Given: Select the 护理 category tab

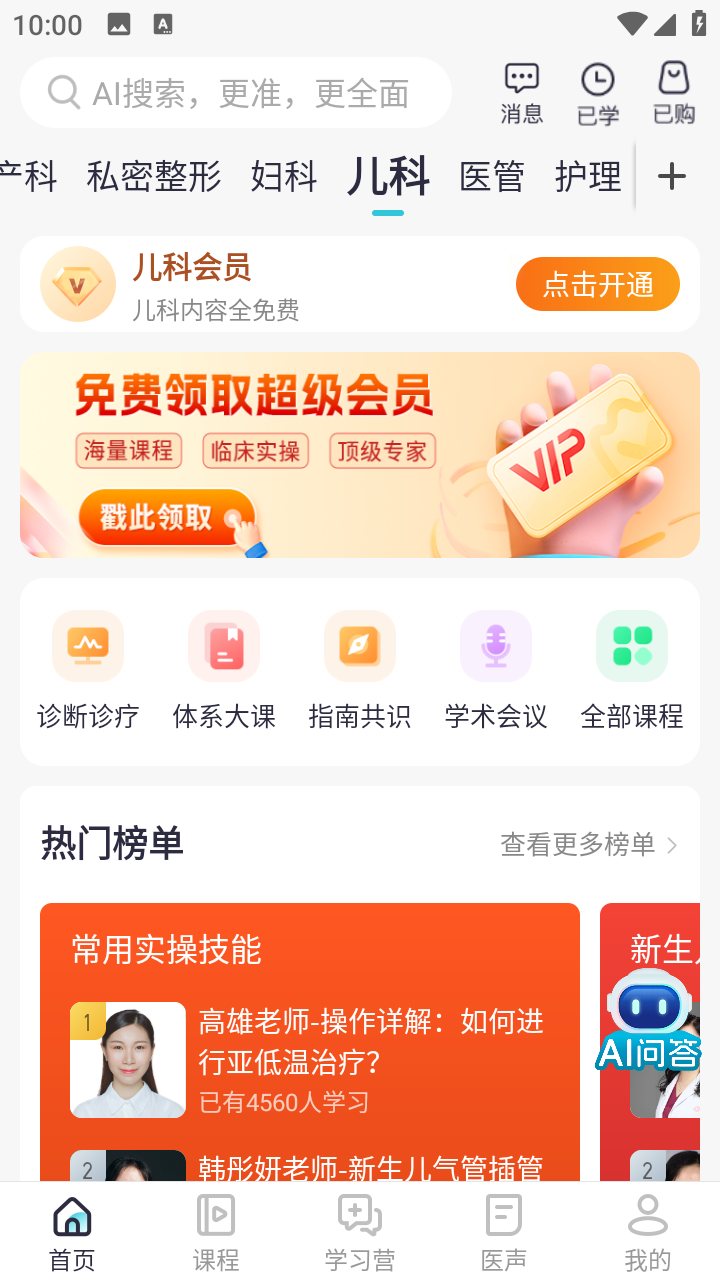Looking at the screenshot, I should (x=588, y=177).
